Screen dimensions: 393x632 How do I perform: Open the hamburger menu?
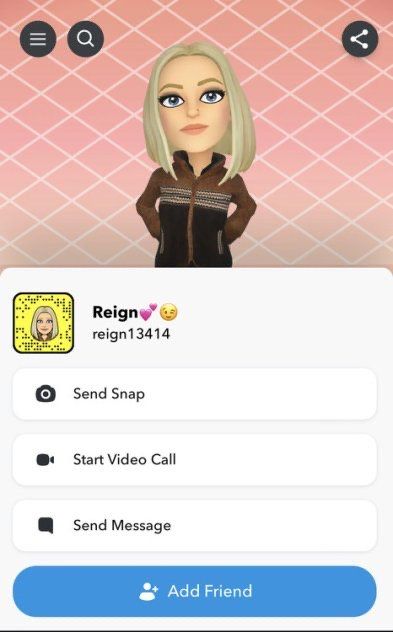click(x=38, y=39)
